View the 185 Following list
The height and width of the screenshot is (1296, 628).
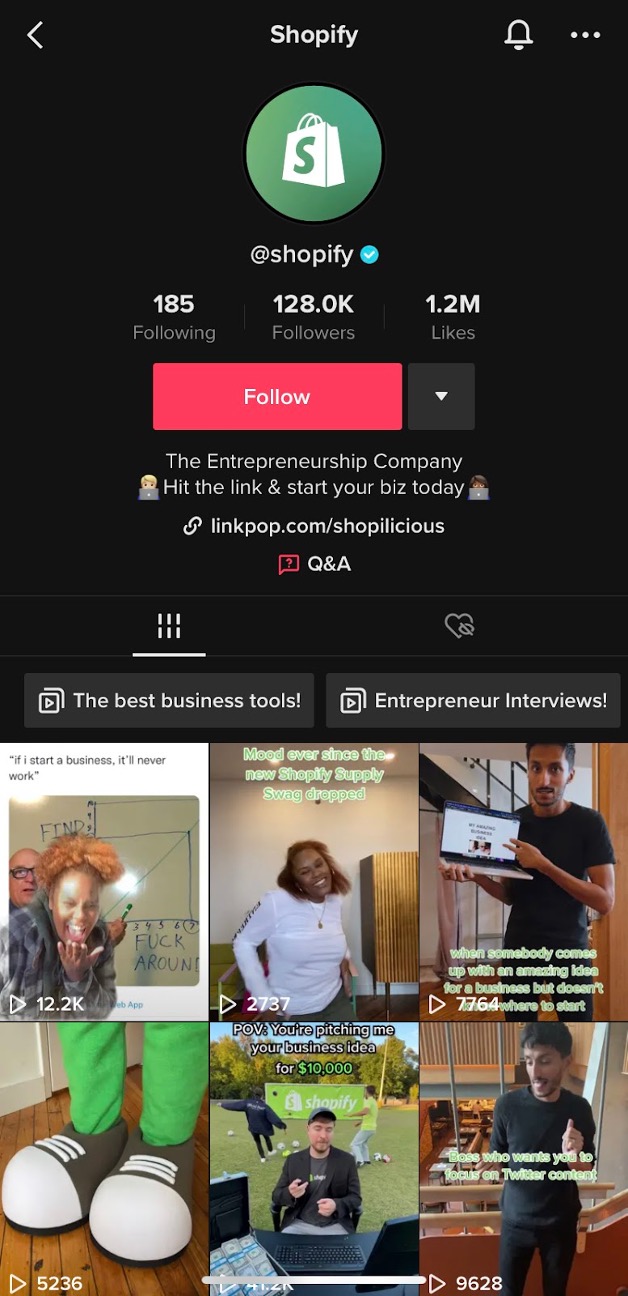(174, 317)
